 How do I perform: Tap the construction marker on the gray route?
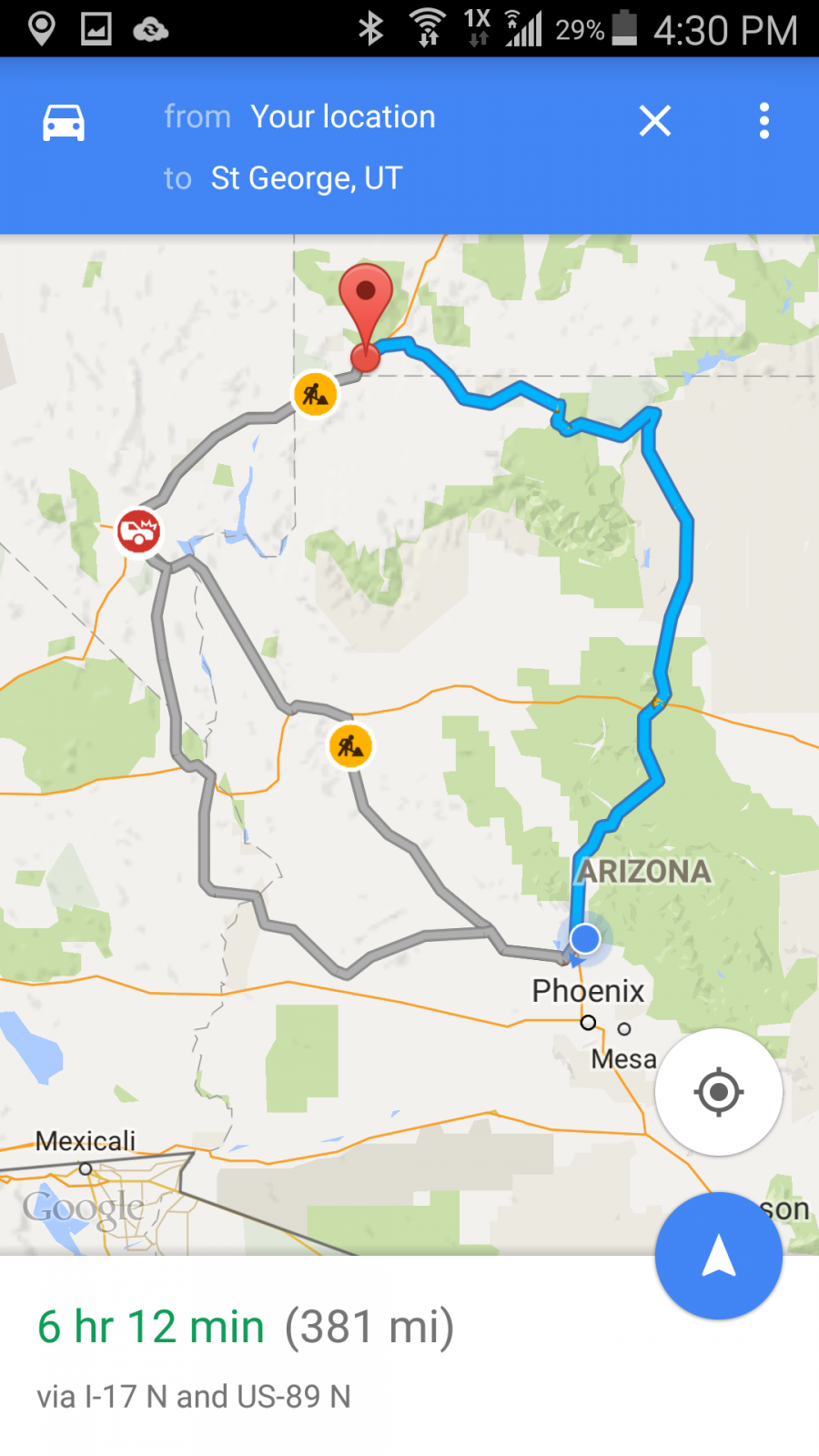click(x=350, y=746)
